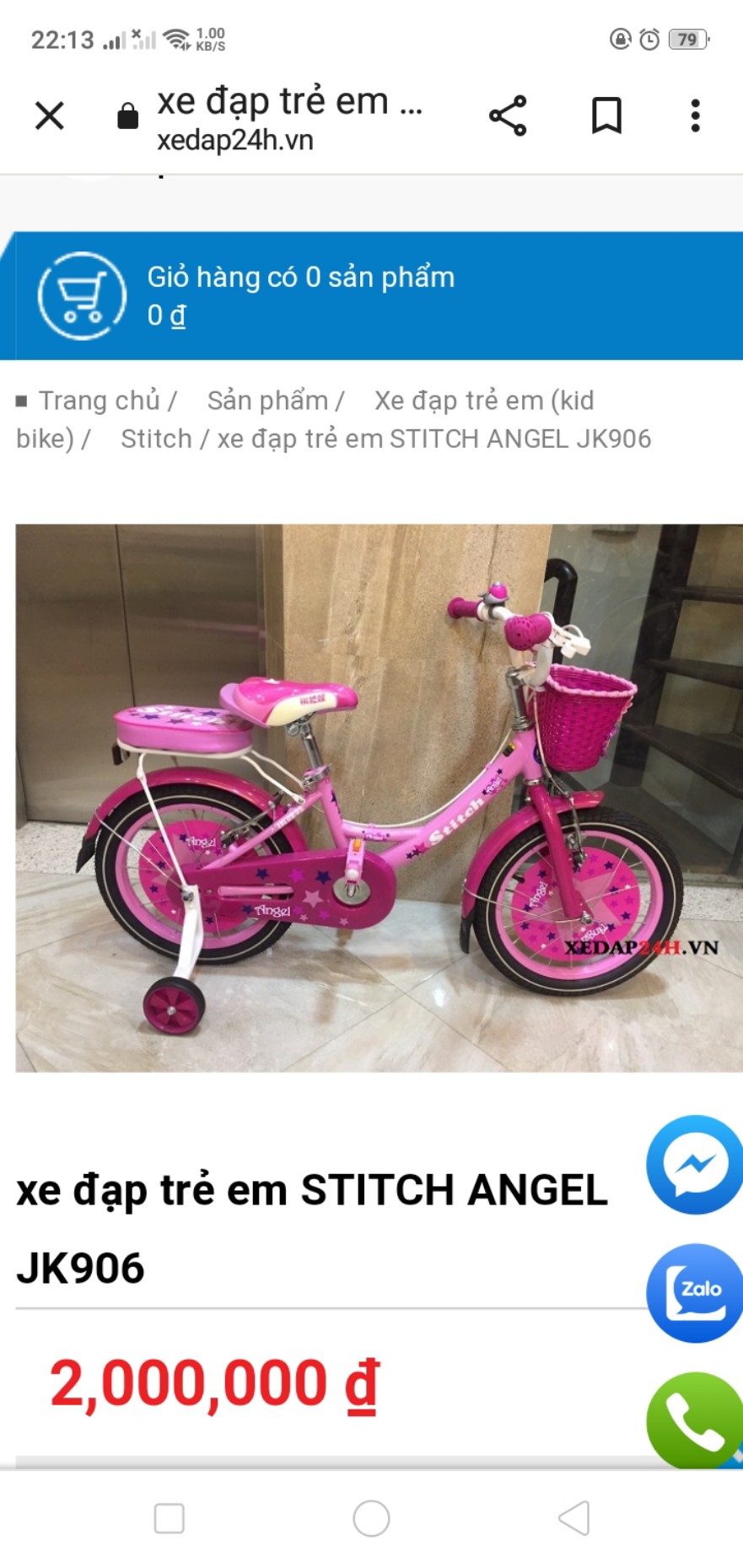Open the browser overflow menu

coord(695,116)
